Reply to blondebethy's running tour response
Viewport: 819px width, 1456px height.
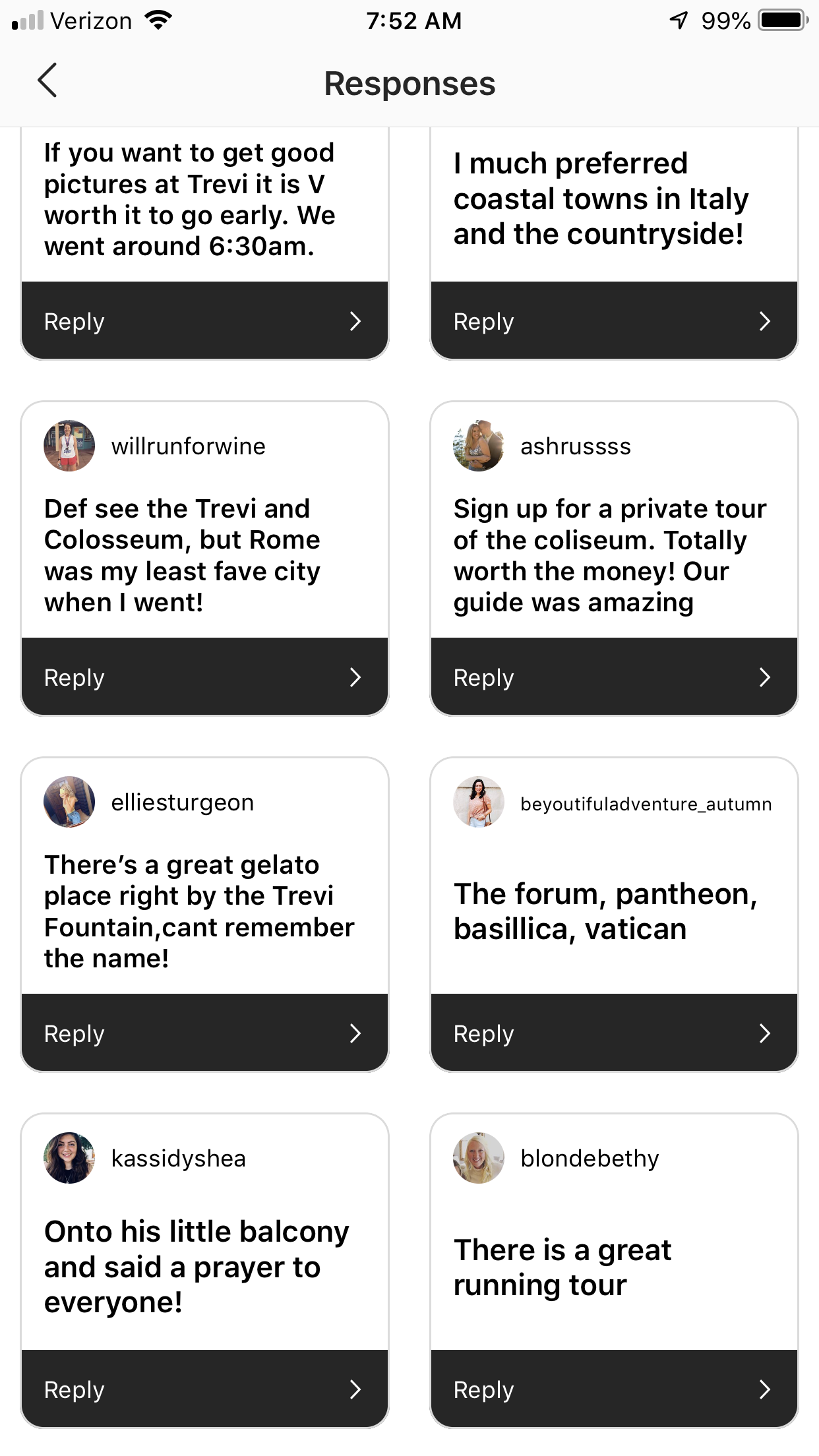(613, 1389)
